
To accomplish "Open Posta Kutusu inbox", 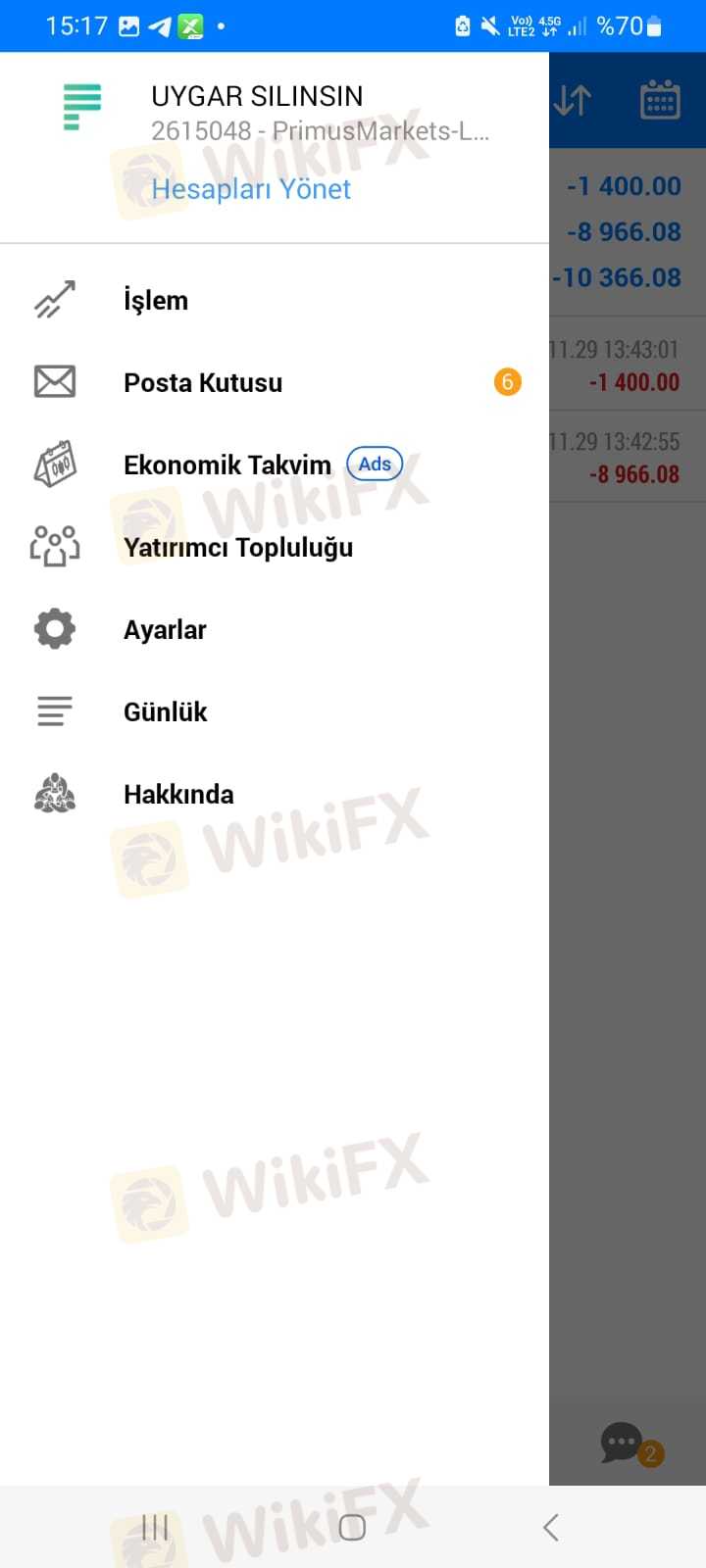I will click(275, 382).
